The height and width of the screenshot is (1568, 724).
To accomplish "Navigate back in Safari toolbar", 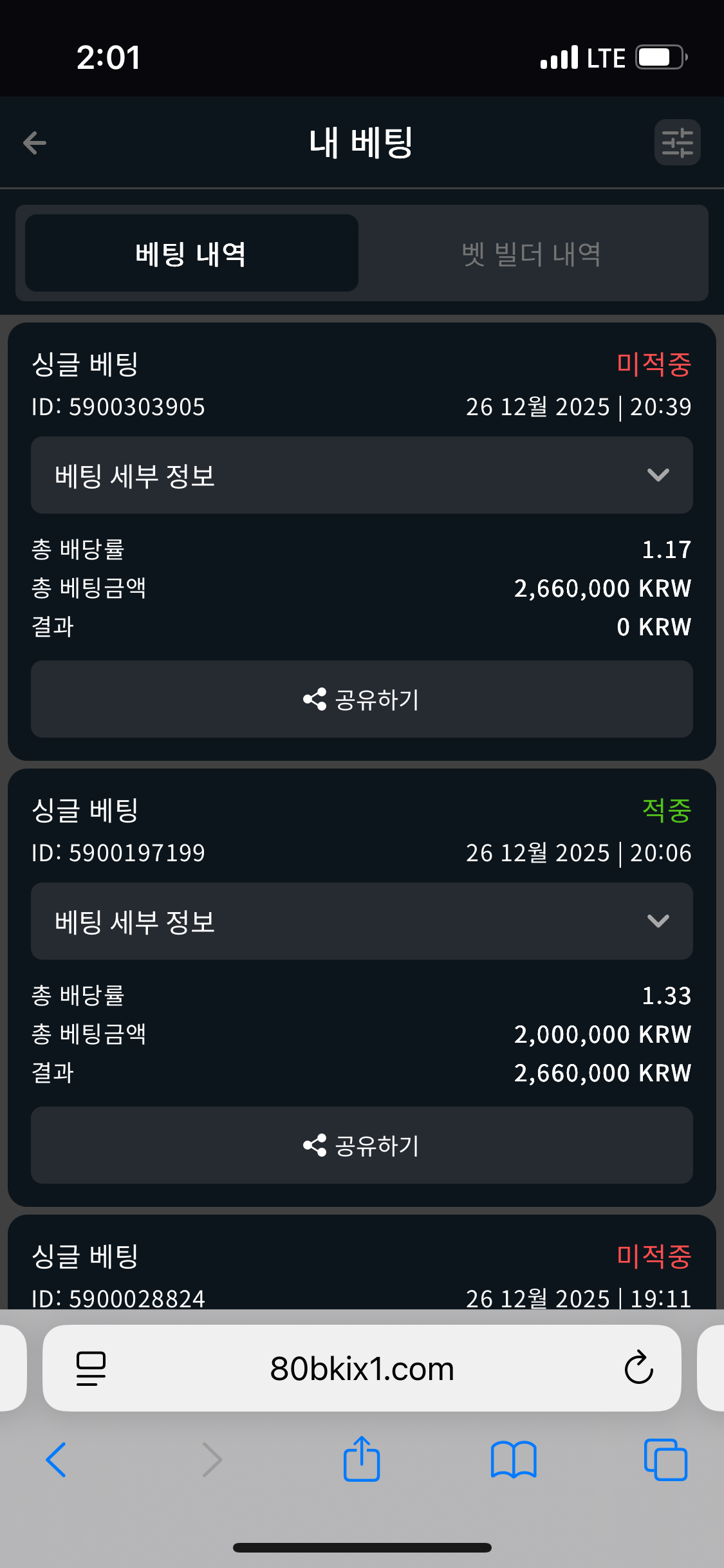I will click(56, 1459).
